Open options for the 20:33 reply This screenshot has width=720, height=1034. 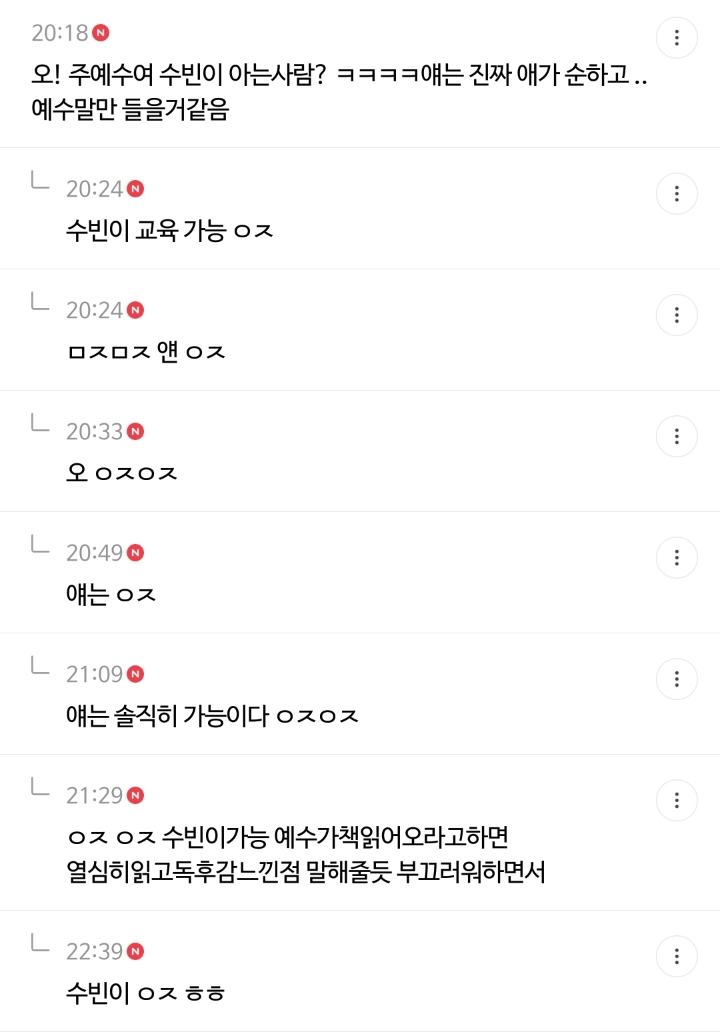(676, 437)
